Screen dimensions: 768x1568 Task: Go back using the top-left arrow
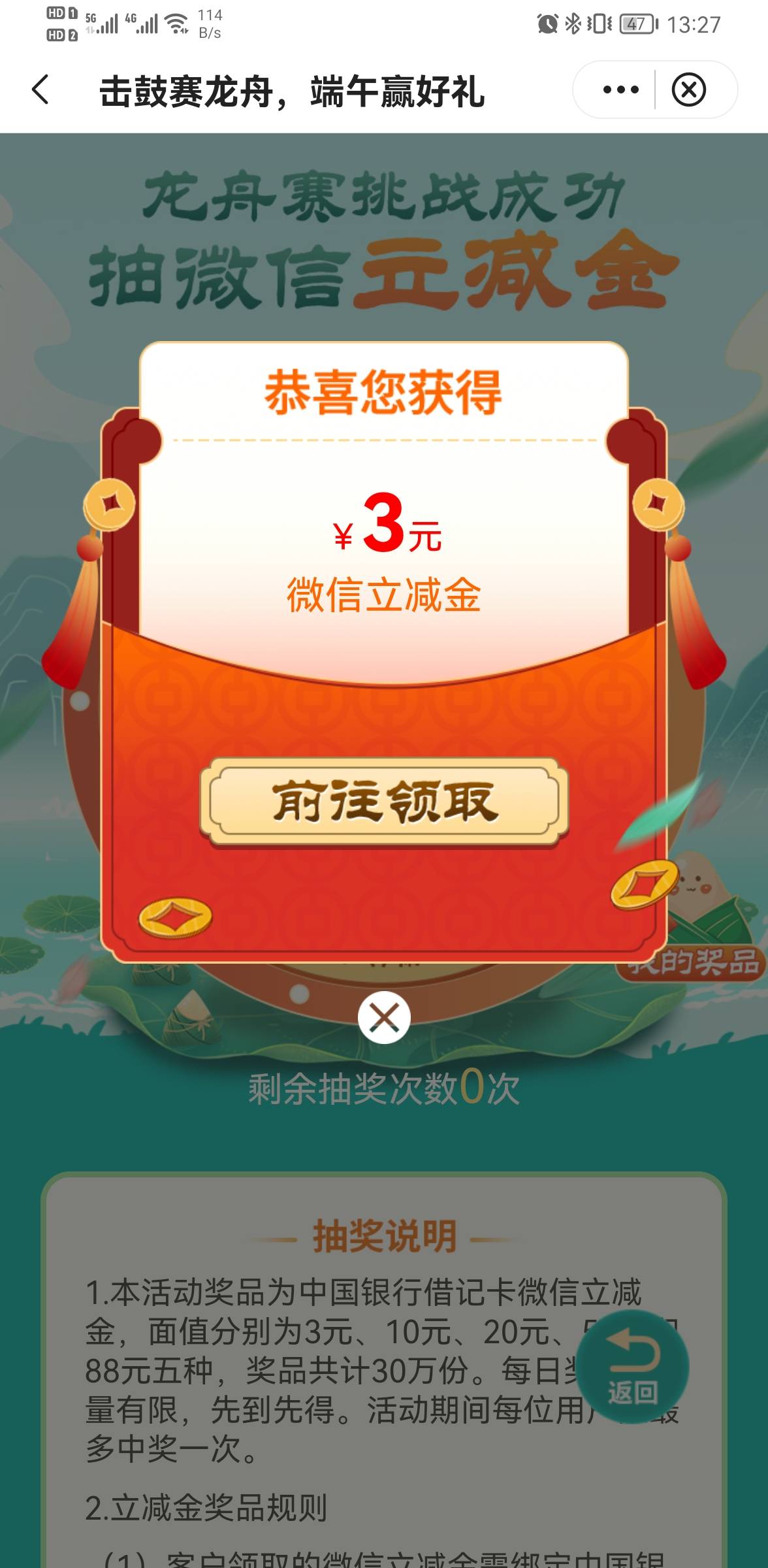coord(40,90)
